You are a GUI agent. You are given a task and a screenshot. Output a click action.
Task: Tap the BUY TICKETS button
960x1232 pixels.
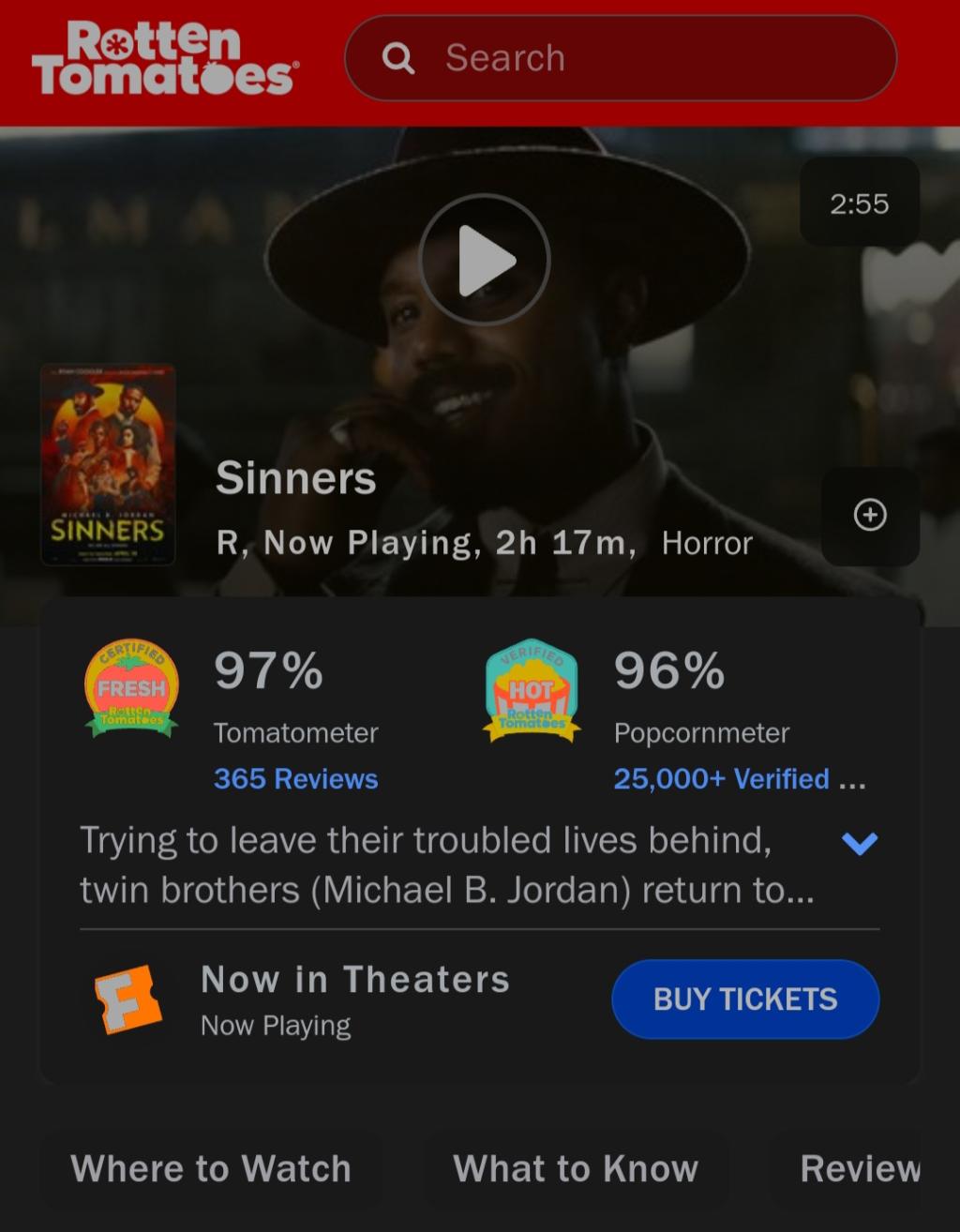(x=745, y=999)
